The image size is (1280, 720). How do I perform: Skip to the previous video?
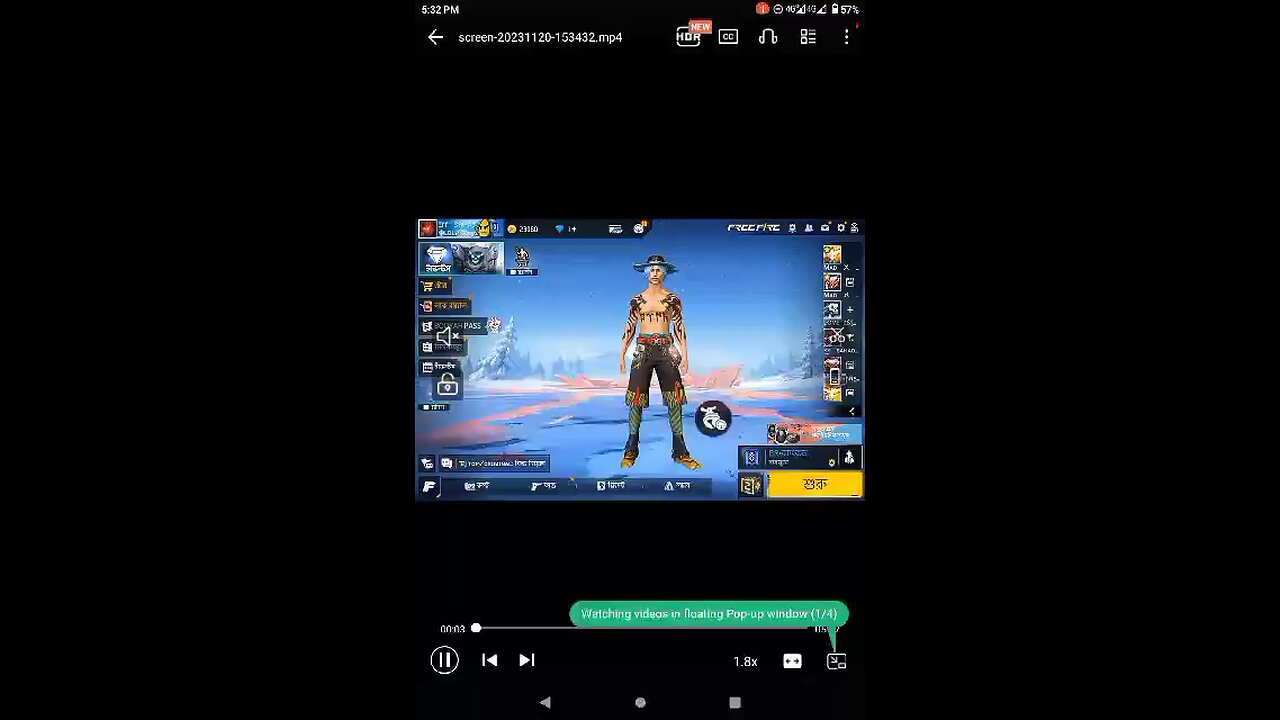click(489, 660)
